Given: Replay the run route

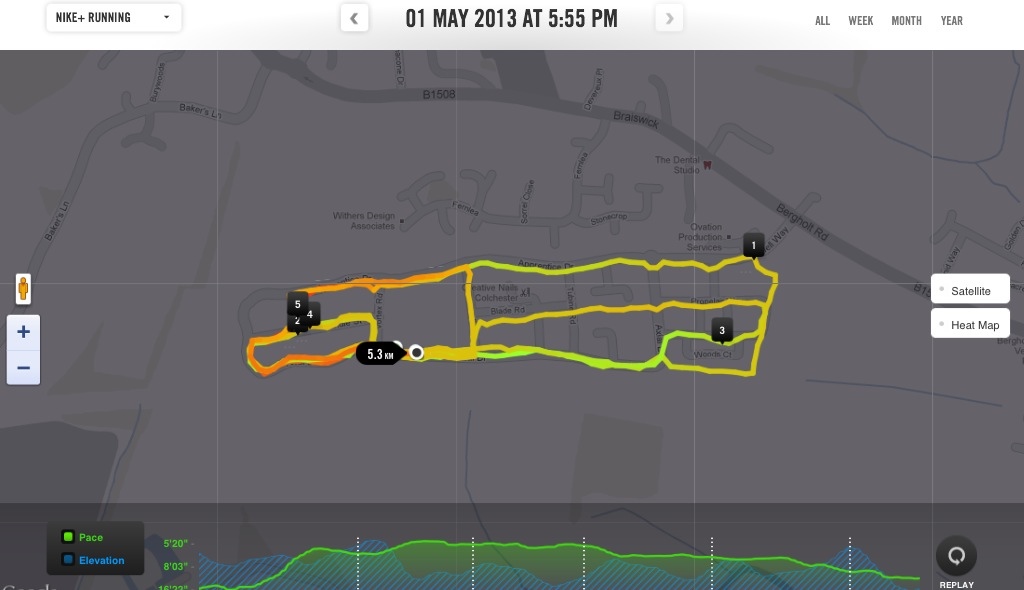Looking at the screenshot, I should [956, 556].
